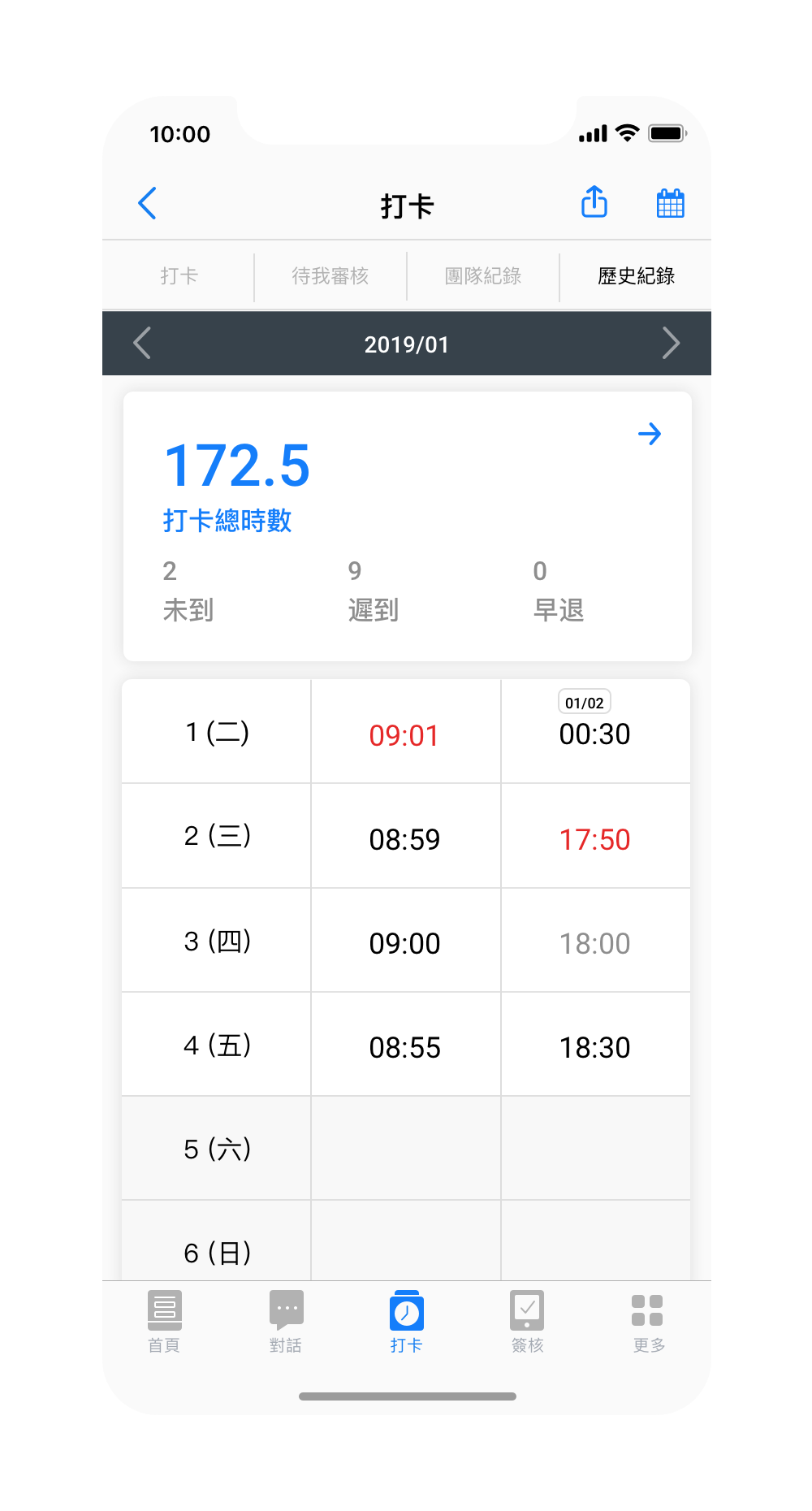This screenshot has height=1511, width=812.
Task: Open details arrow on 打卡總時數 card
Action: (650, 434)
